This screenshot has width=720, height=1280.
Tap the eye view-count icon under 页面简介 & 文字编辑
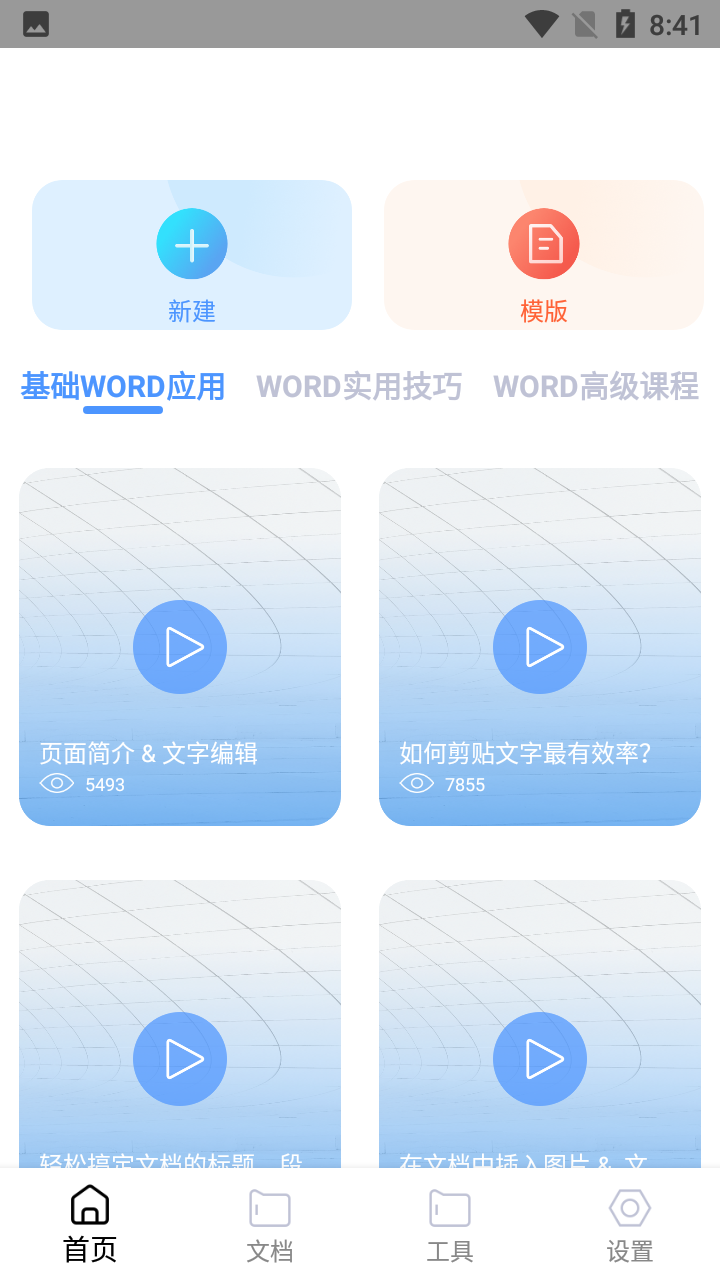click(57, 784)
